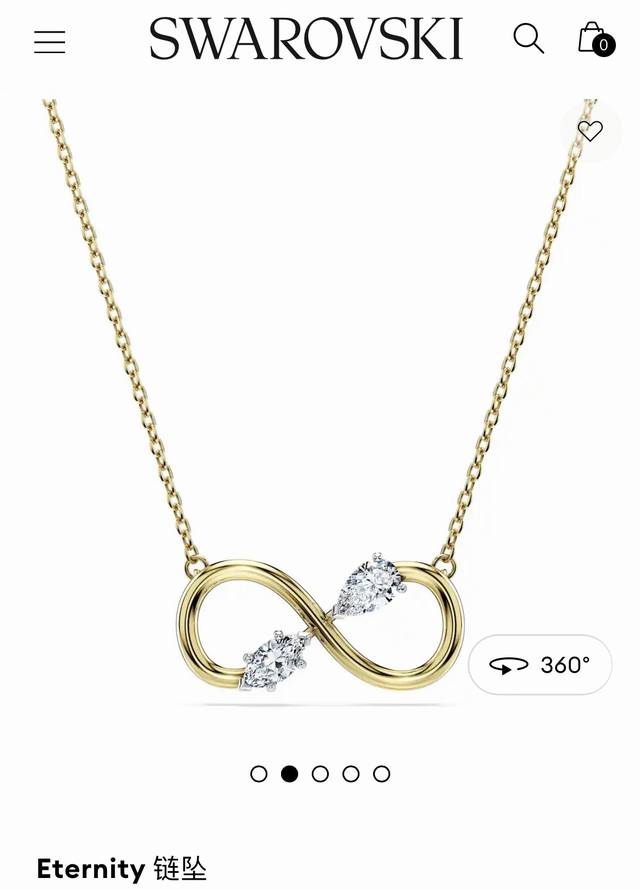Open the search magnifier
This screenshot has height=889, width=640.
tap(528, 39)
